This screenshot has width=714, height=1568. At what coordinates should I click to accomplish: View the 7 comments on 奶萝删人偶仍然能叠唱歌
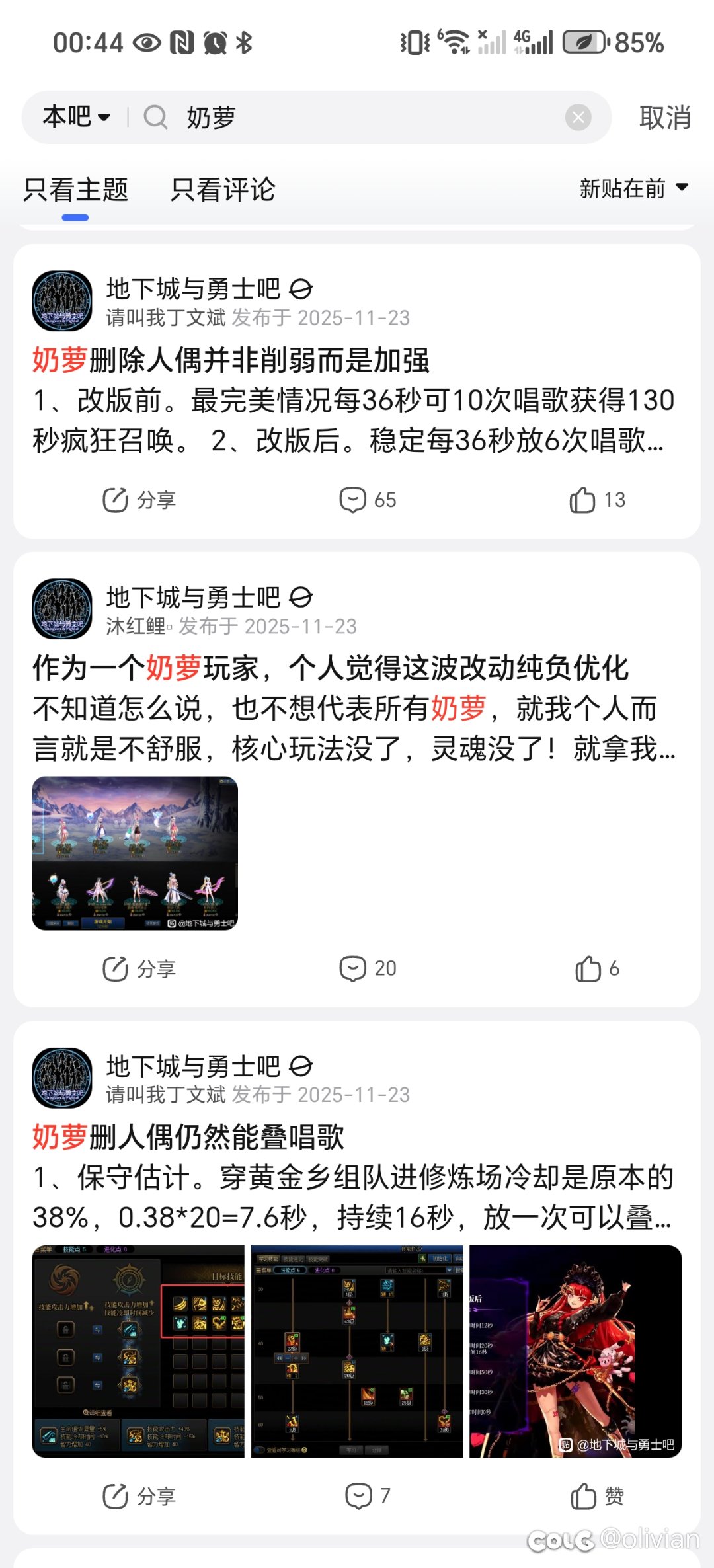point(368,1496)
